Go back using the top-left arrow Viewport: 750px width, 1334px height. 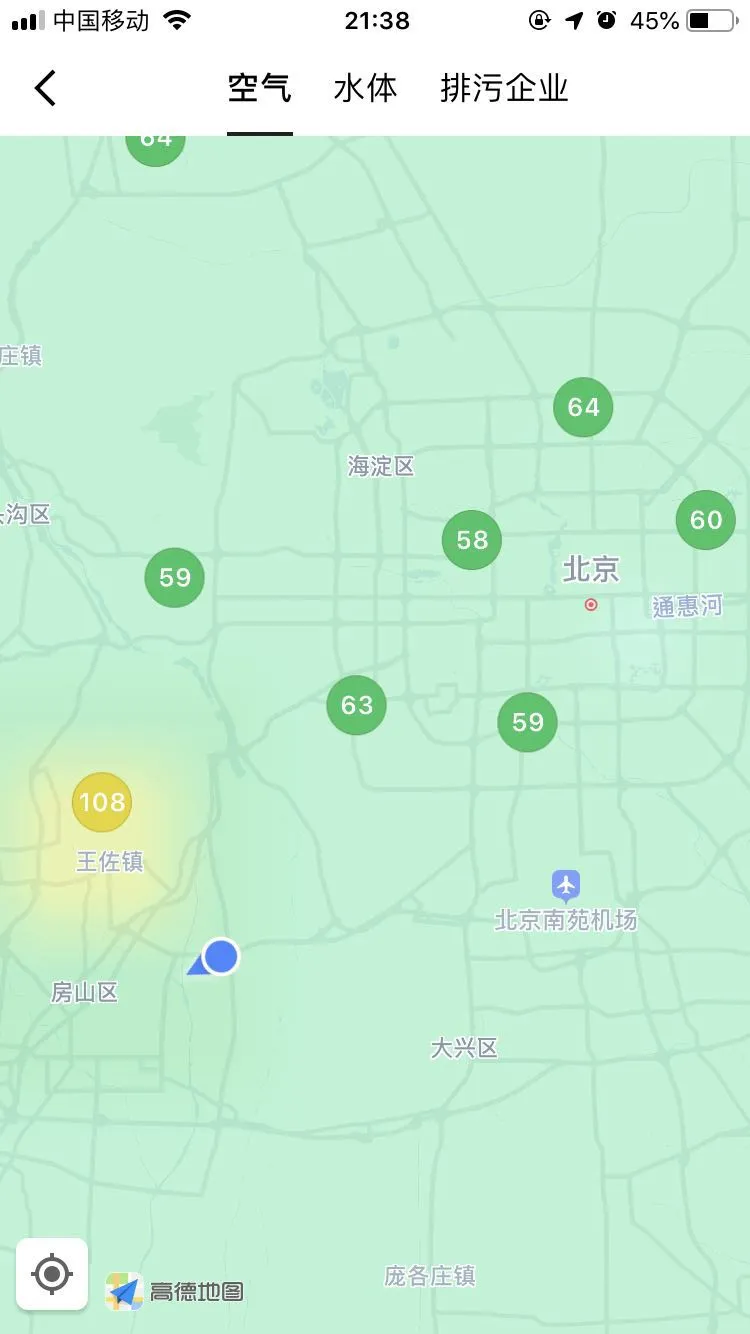pos(46,88)
